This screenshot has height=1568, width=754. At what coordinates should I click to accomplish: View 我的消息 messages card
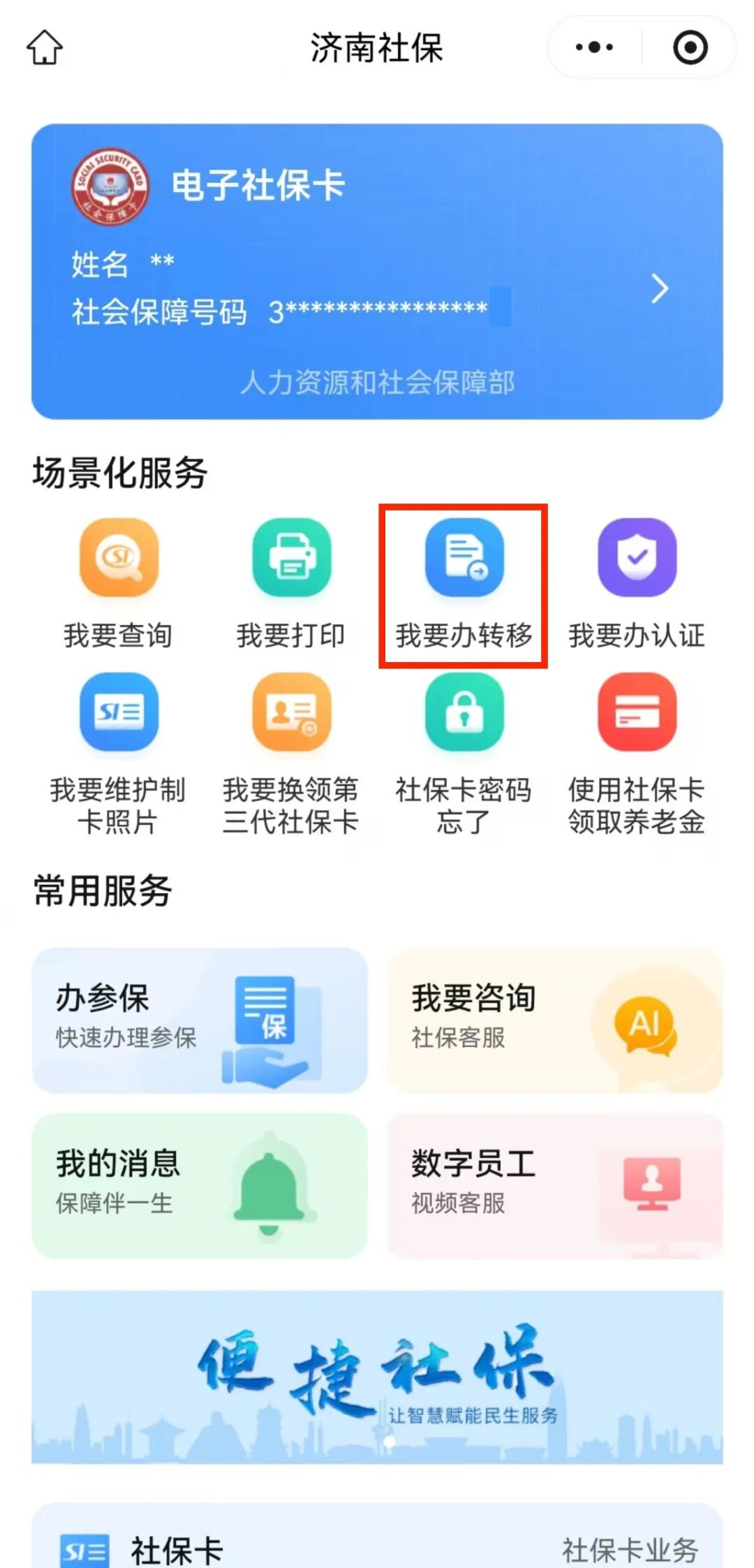(x=200, y=1185)
